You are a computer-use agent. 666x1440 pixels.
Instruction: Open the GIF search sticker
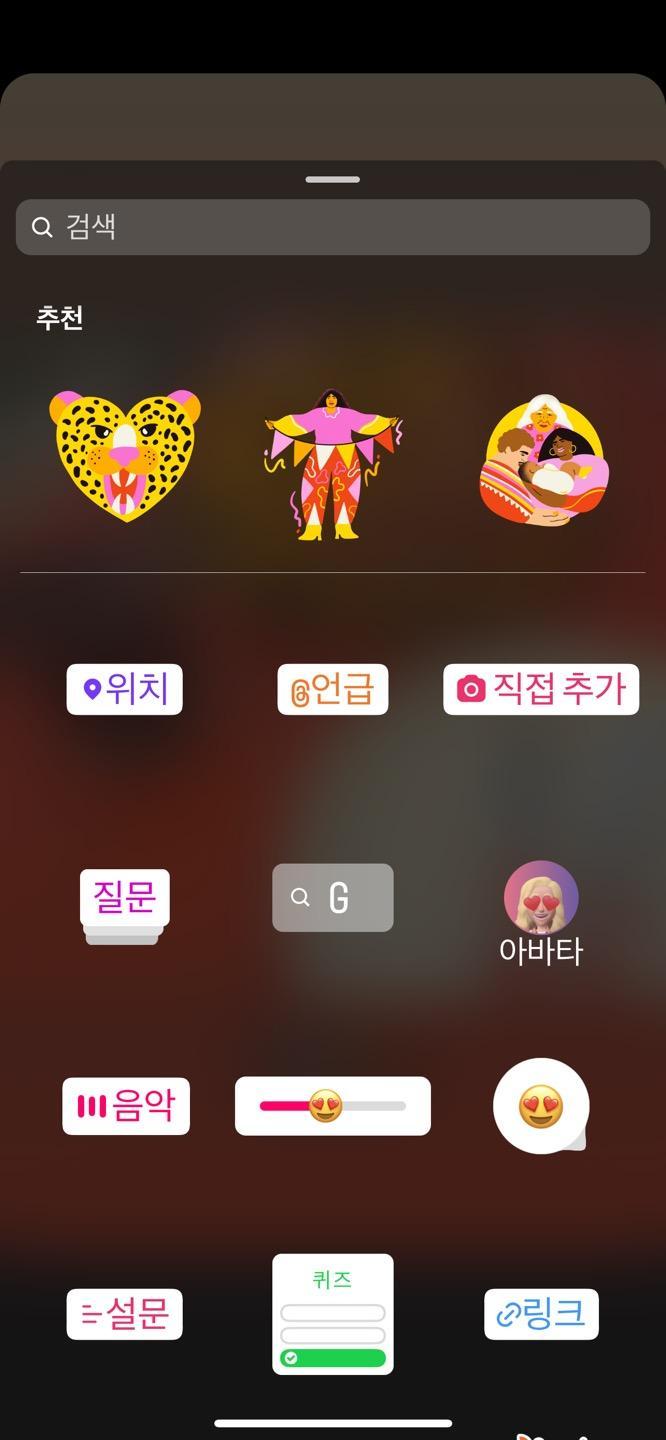(333, 898)
